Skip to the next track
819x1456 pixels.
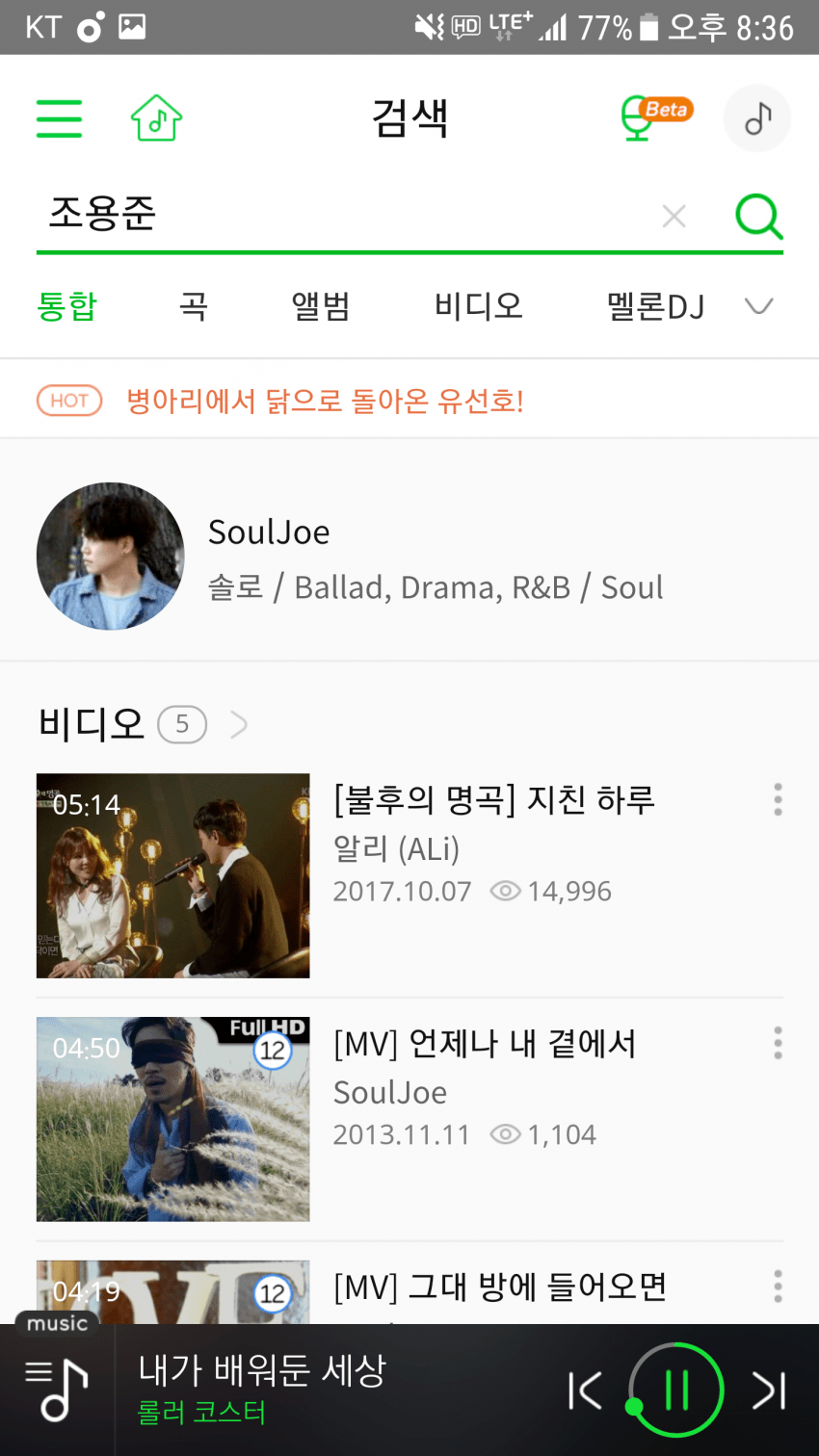point(768,1390)
